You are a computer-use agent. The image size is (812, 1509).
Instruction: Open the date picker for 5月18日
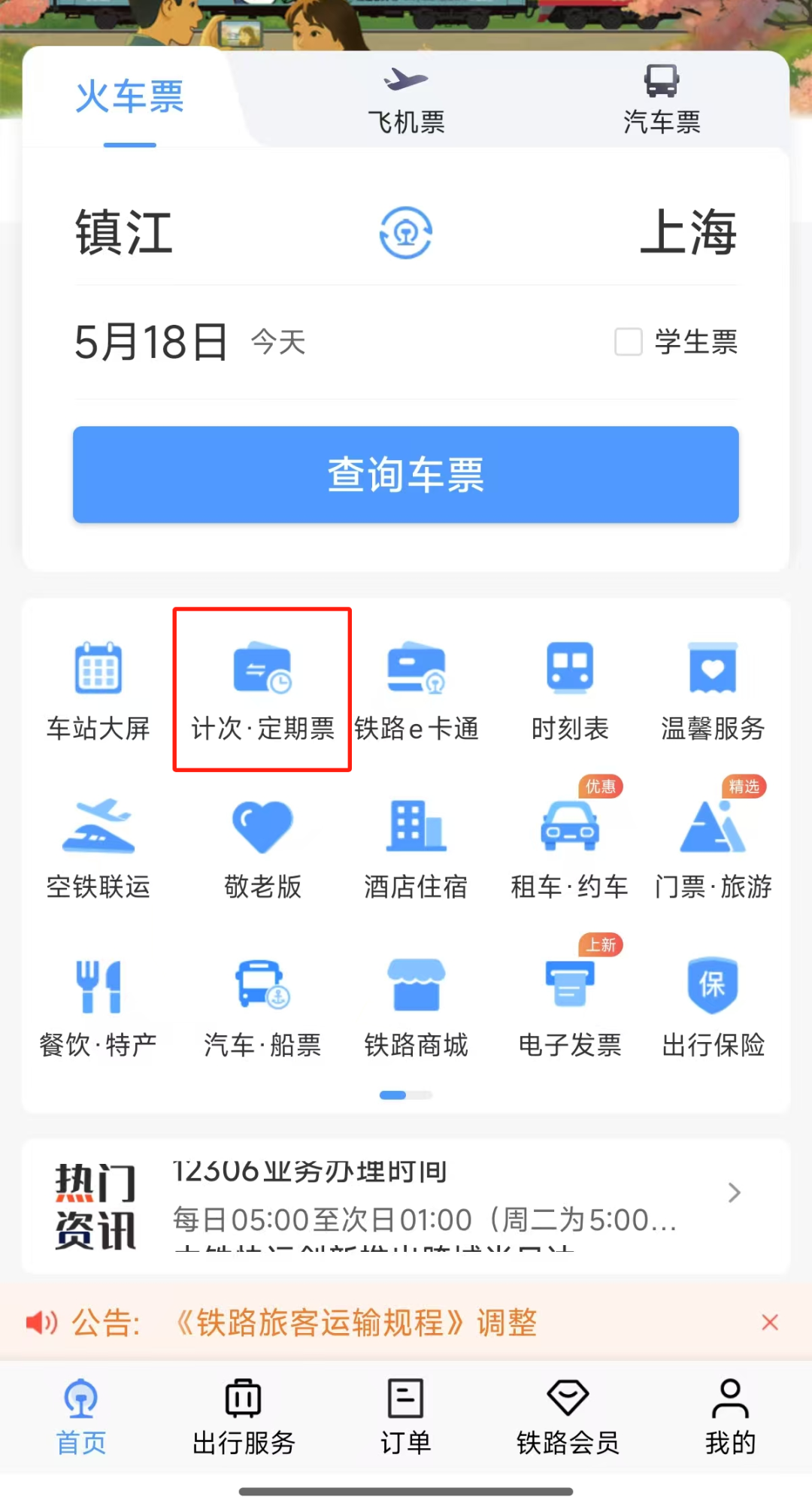(150, 342)
